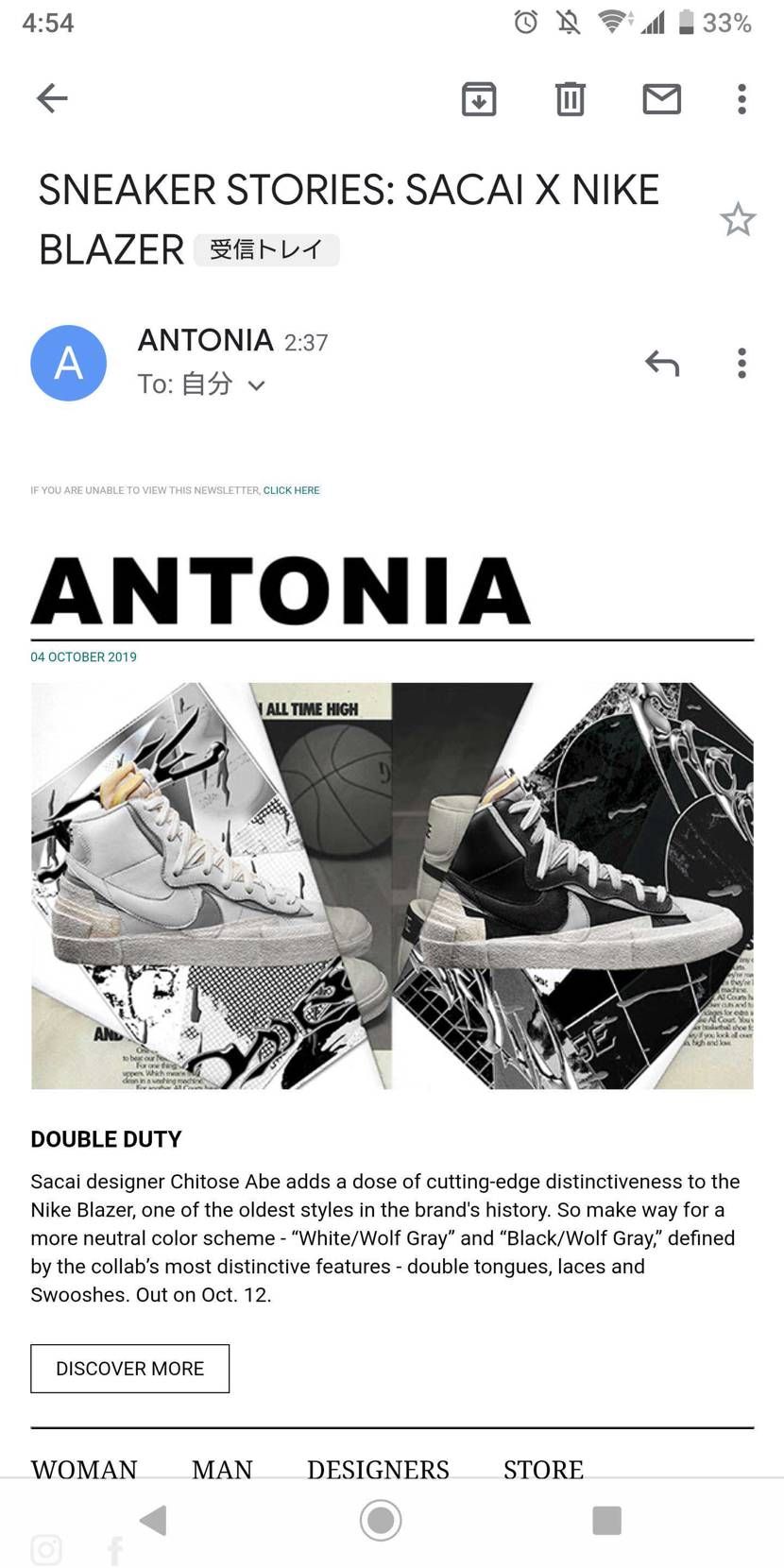Follow the CLICK HERE newsletter link
784x1568 pixels.
click(x=291, y=490)
